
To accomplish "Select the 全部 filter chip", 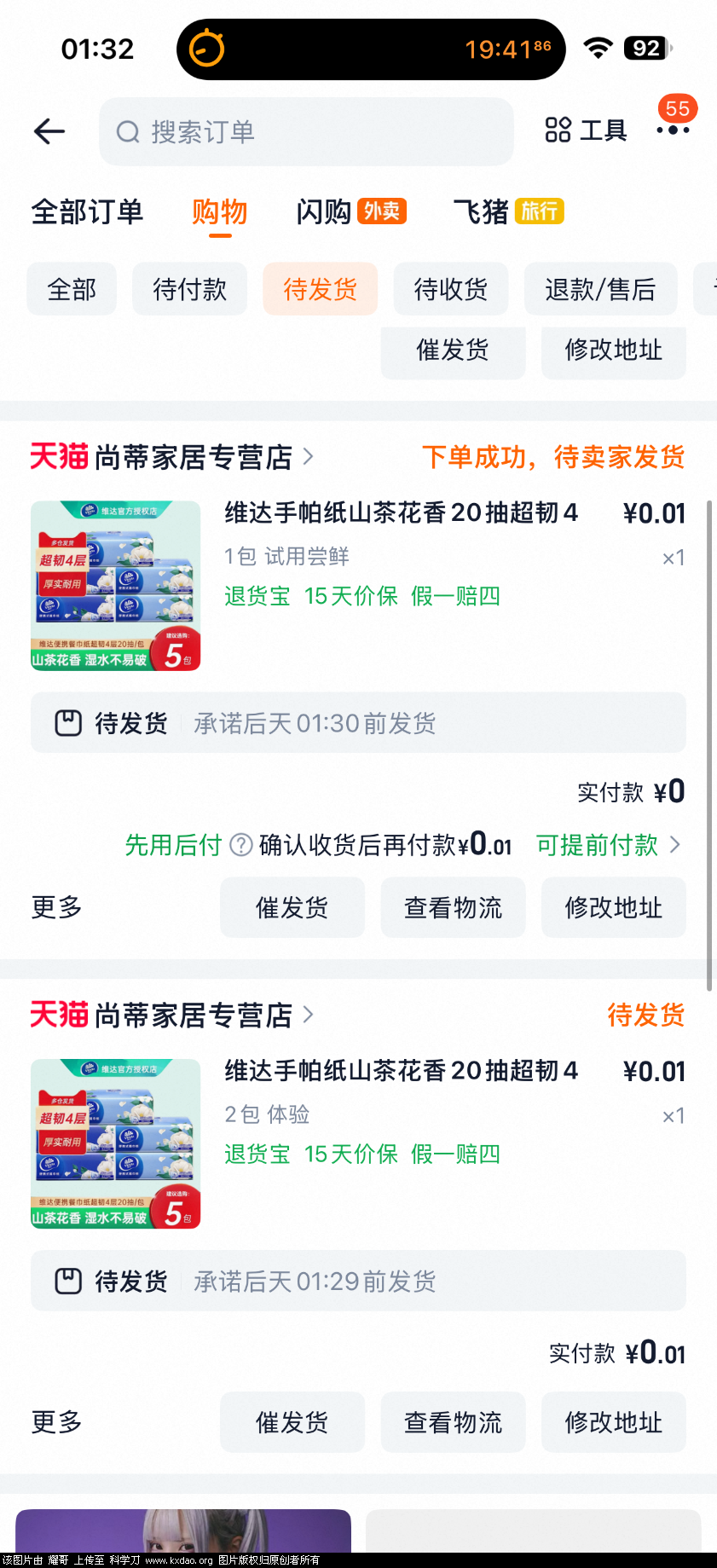I will tap(72, 290).
